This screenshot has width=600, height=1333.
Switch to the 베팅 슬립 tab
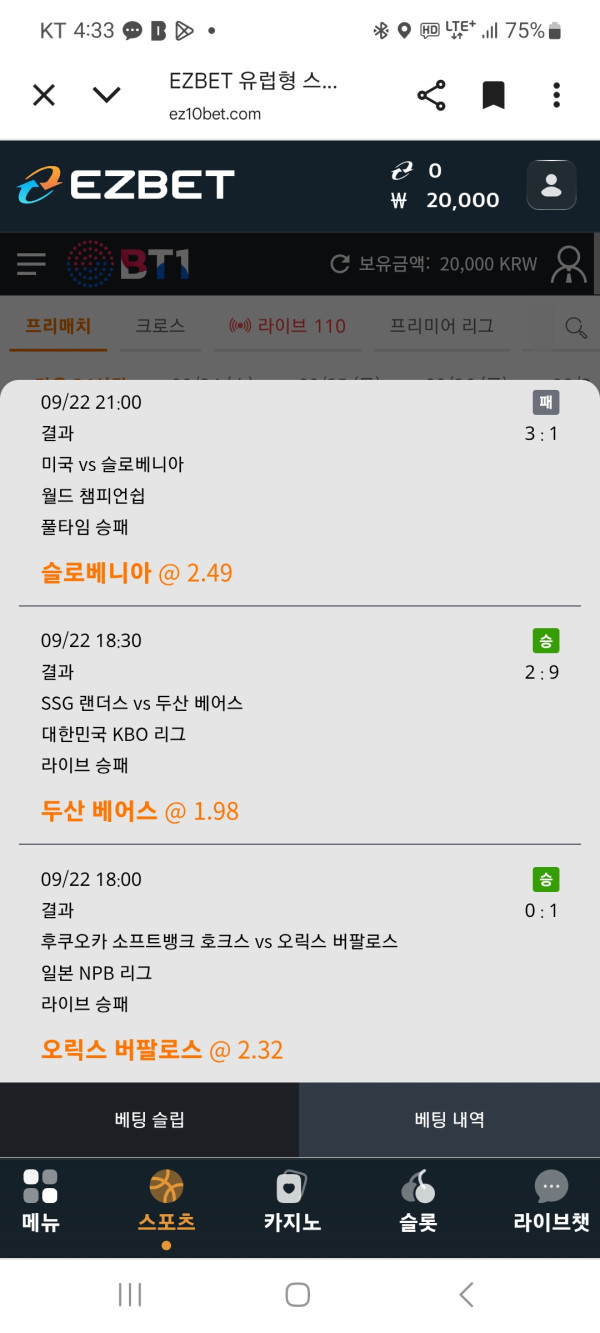[x=149, y=1120]
